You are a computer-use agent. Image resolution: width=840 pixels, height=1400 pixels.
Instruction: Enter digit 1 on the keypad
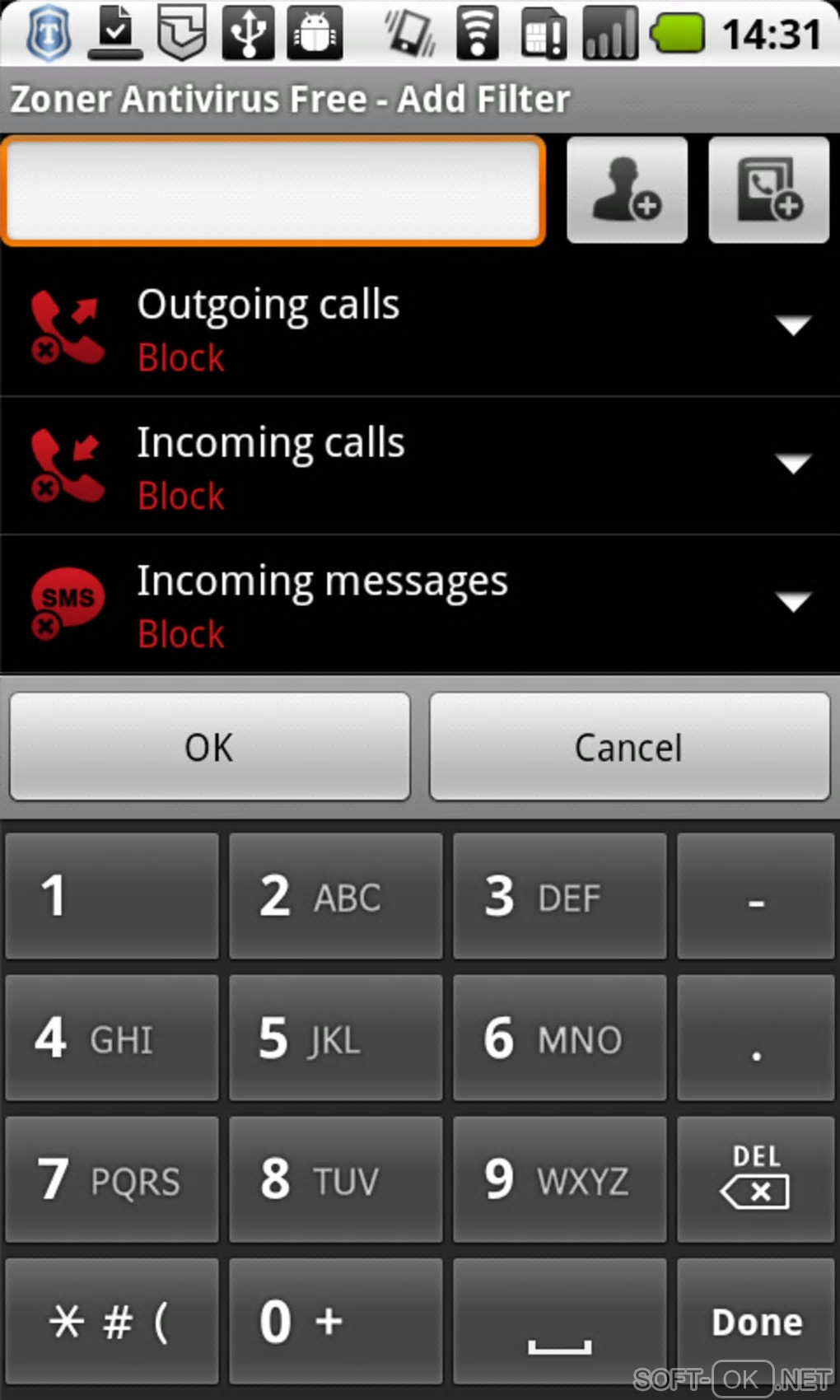[112, 896]
